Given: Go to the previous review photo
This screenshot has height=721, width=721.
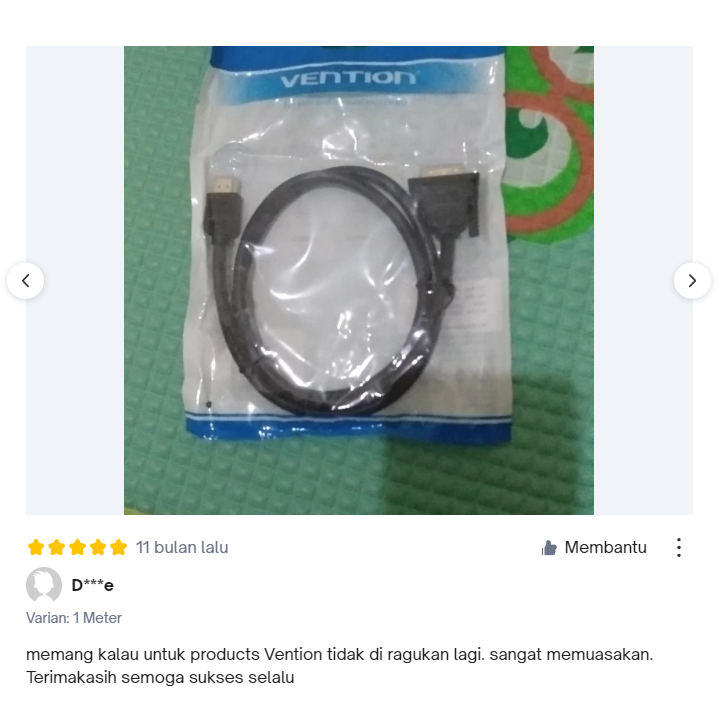Looking at the screenshot, I should point(25,281).
